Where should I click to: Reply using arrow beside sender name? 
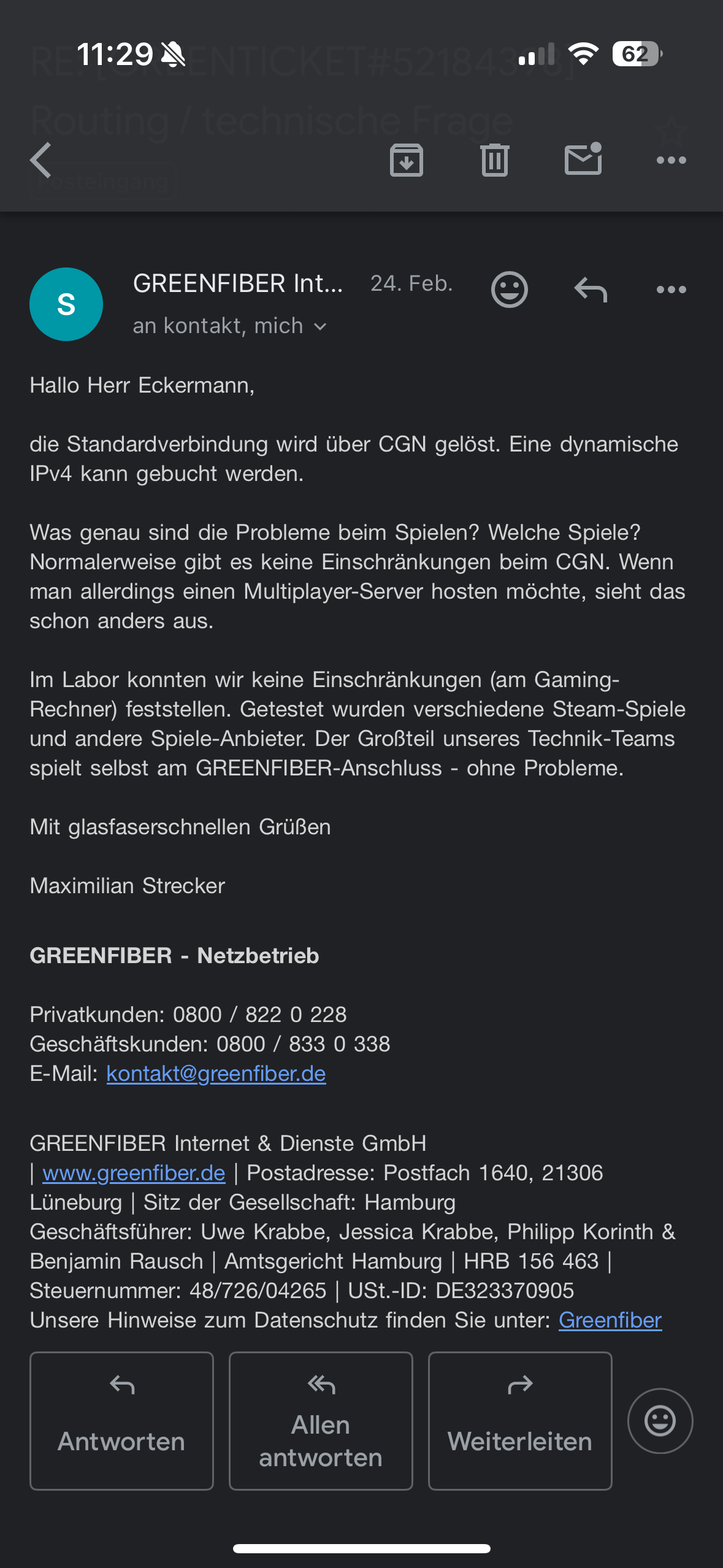pos(591,289)
